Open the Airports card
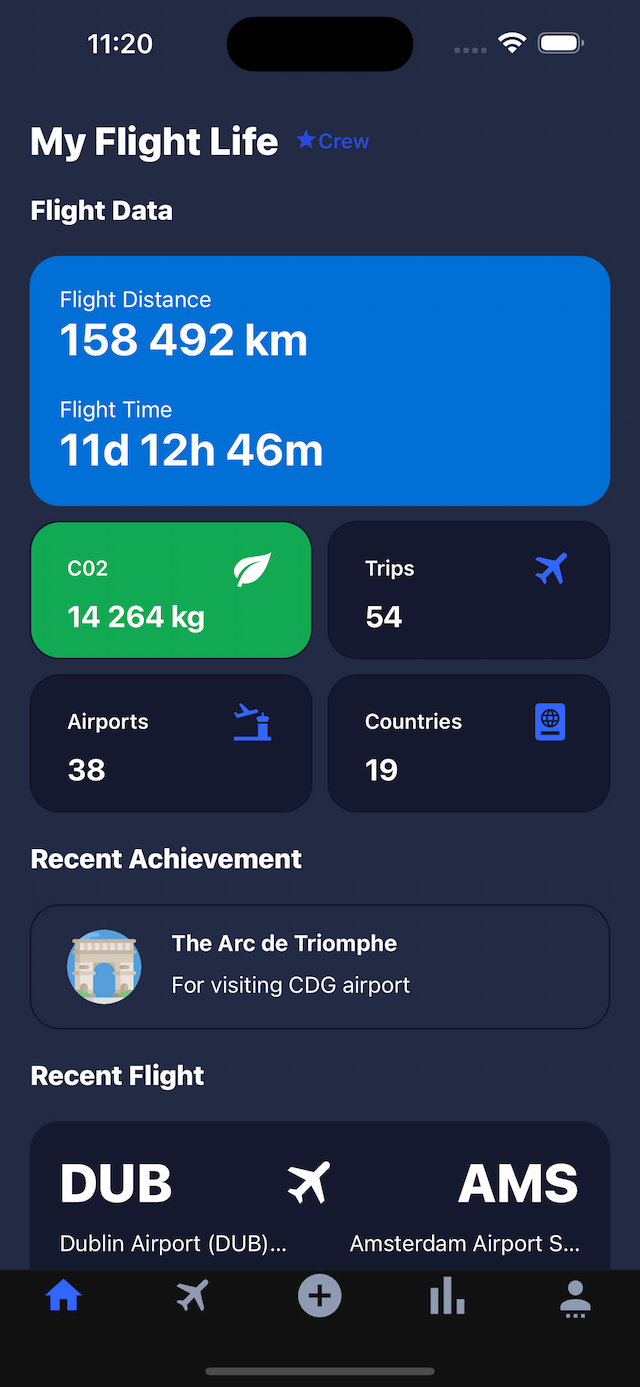The width and height of the screenshot is (640, 1387). tap(171, 743)
